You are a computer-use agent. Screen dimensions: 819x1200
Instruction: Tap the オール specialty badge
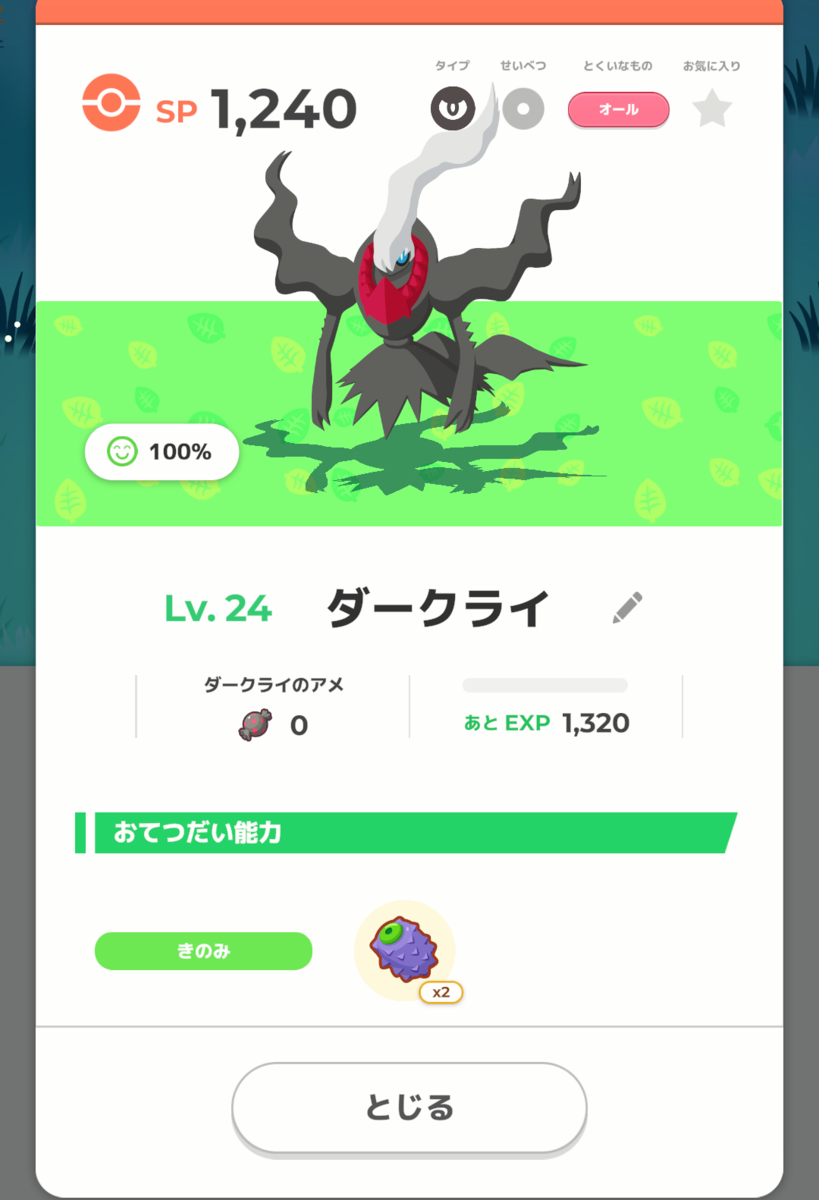pos(618,110)
